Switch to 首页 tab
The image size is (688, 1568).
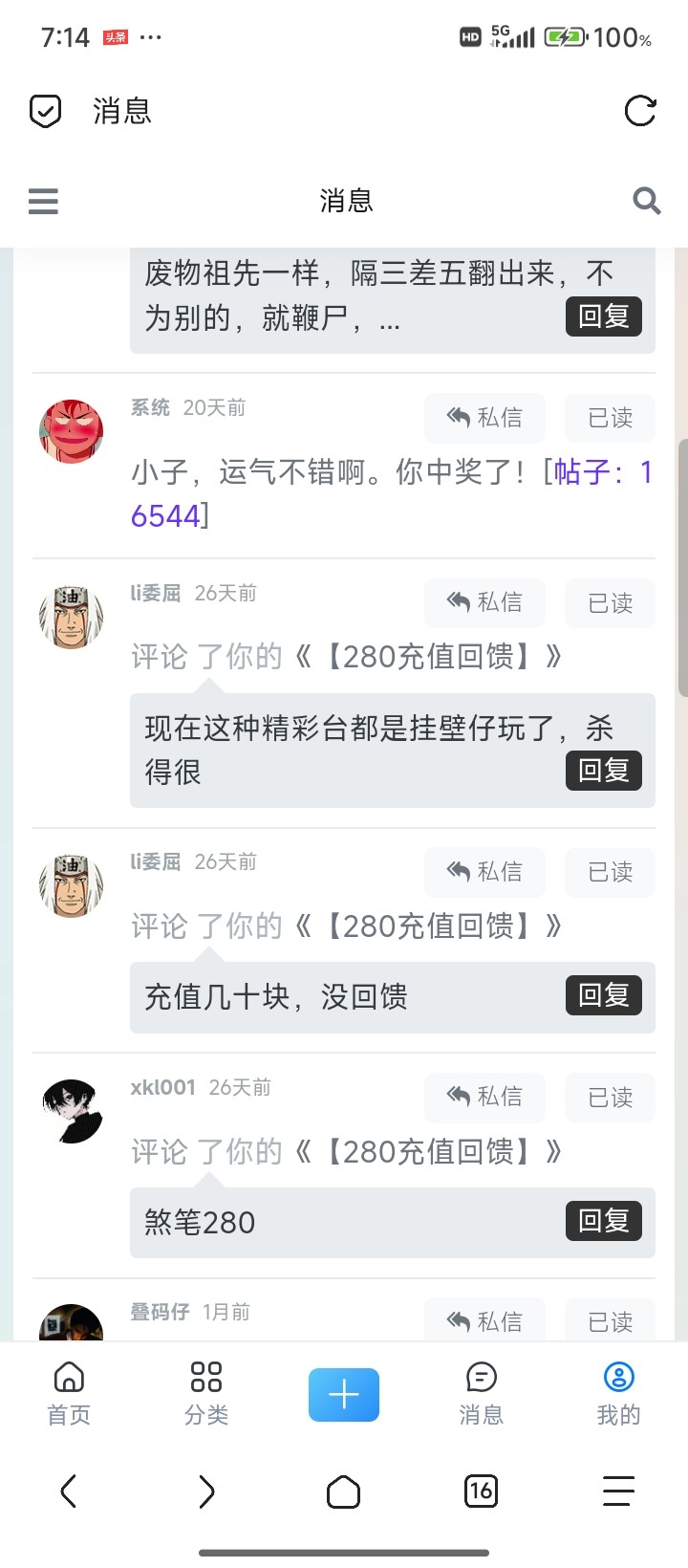[x=69, y=1394]
